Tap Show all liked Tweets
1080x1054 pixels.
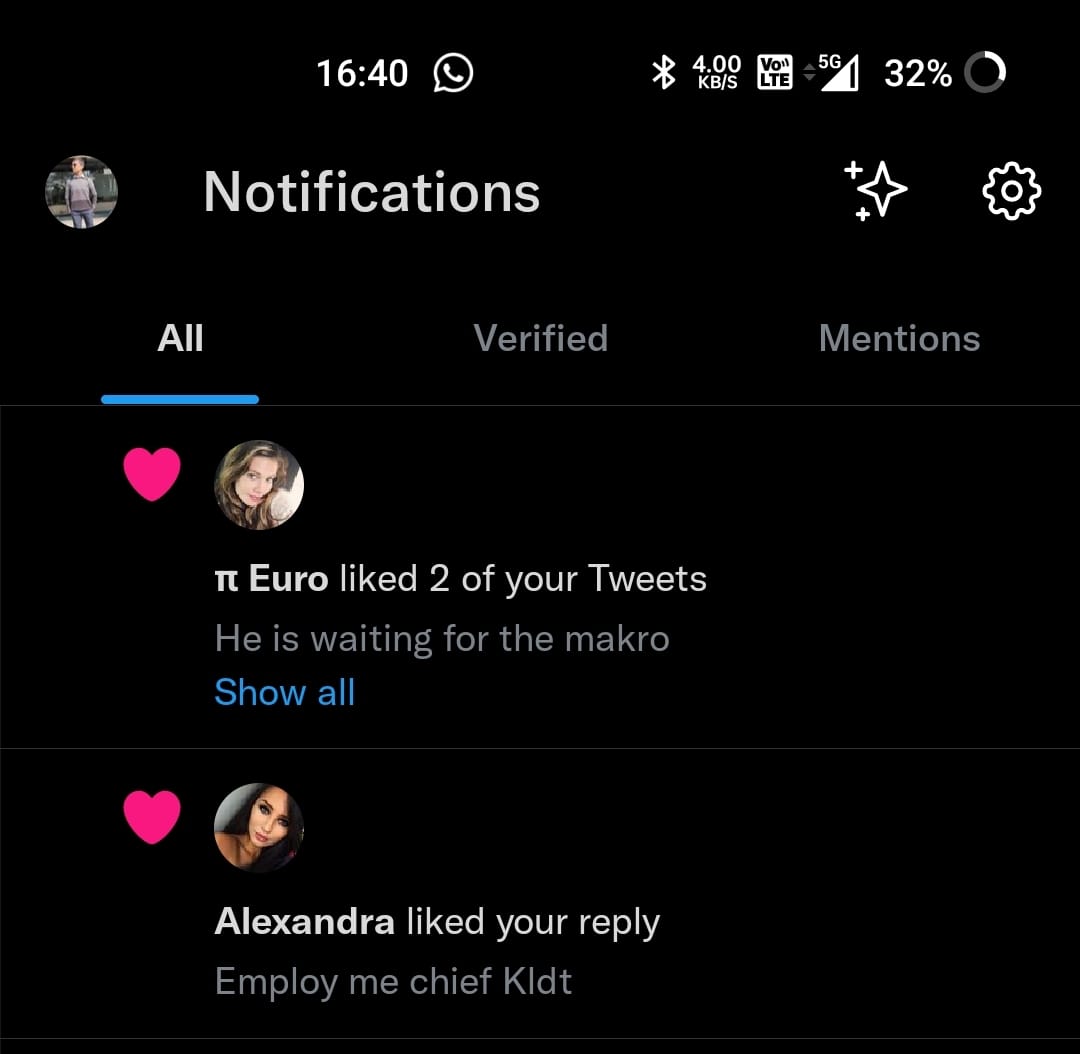285,692
